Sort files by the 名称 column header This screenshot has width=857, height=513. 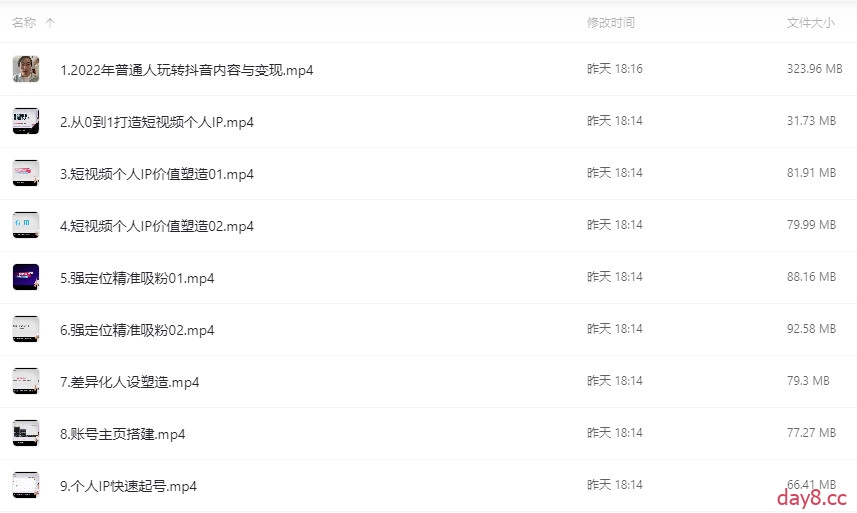click(x=25, y=22)
